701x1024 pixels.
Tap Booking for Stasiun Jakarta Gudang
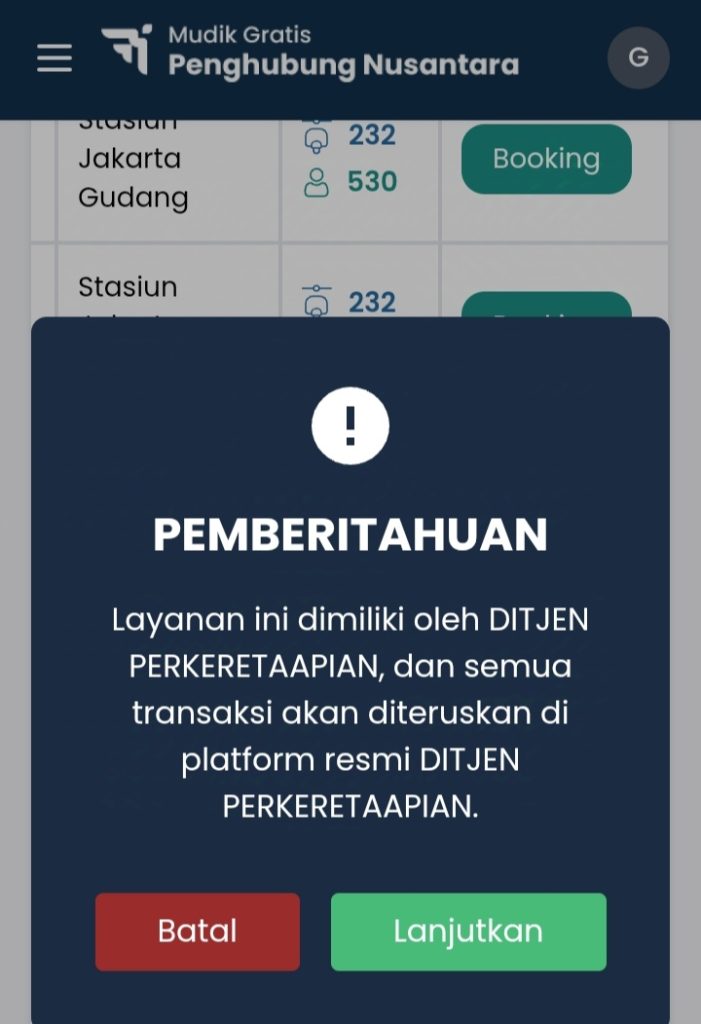546,159
